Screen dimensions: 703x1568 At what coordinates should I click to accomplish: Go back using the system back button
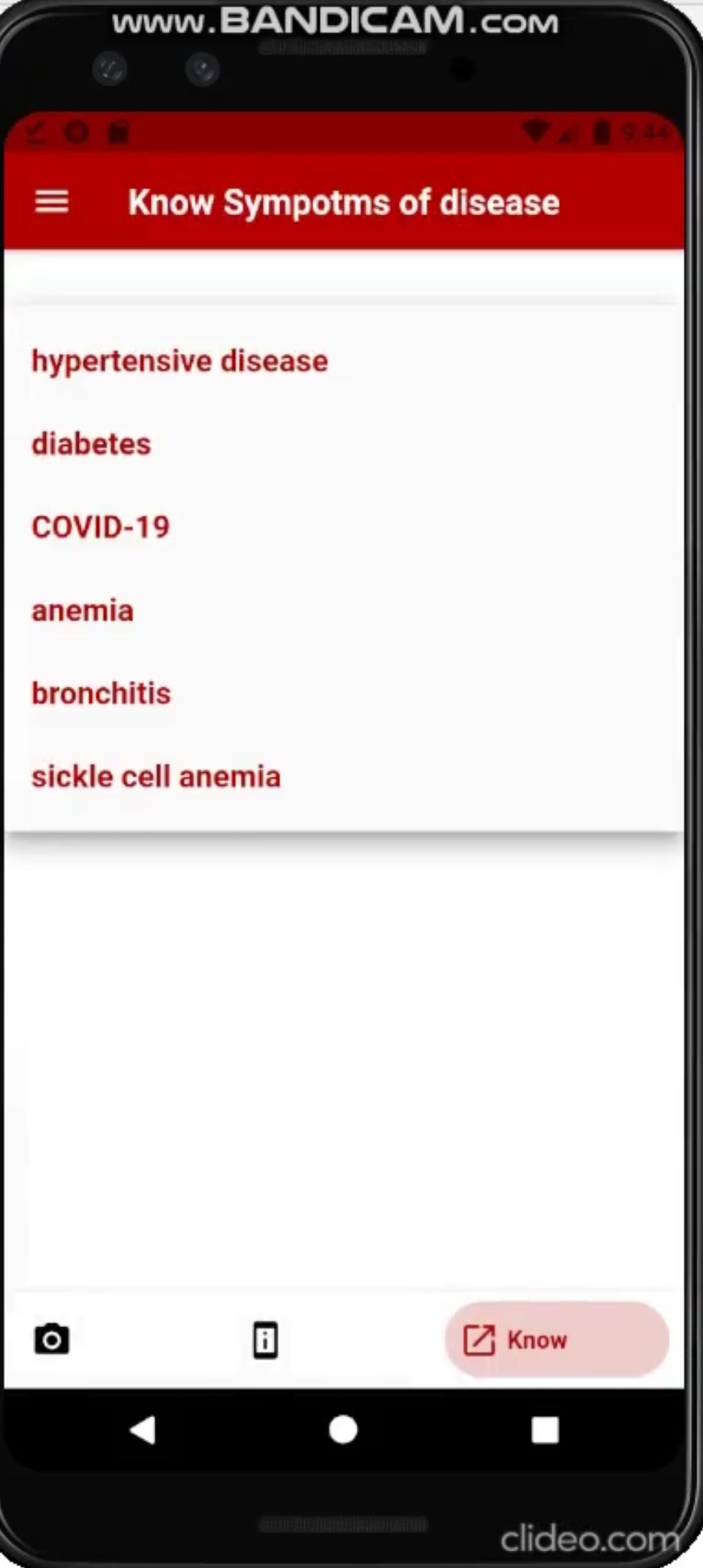tap(143, 1430)
